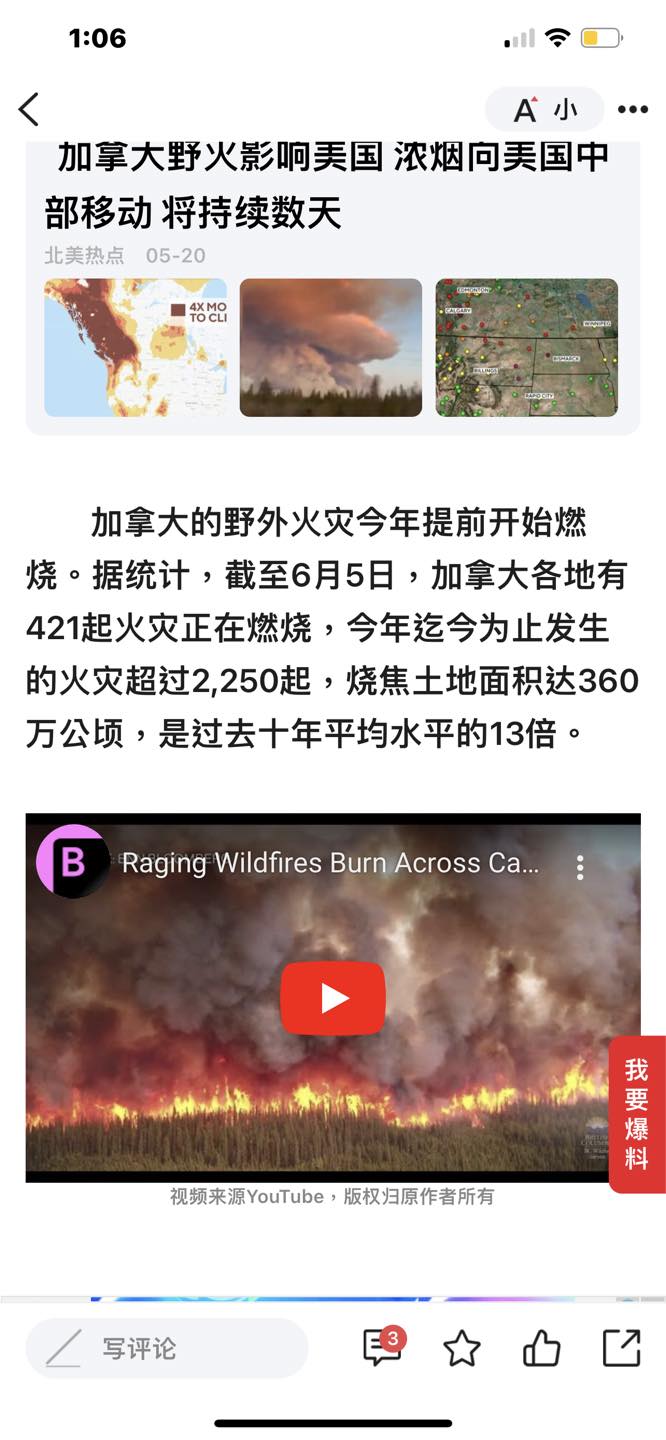This screenshot has height=1440, width=666.
Task: Open related article about smoke moving to US
Action: click(330, 184)
